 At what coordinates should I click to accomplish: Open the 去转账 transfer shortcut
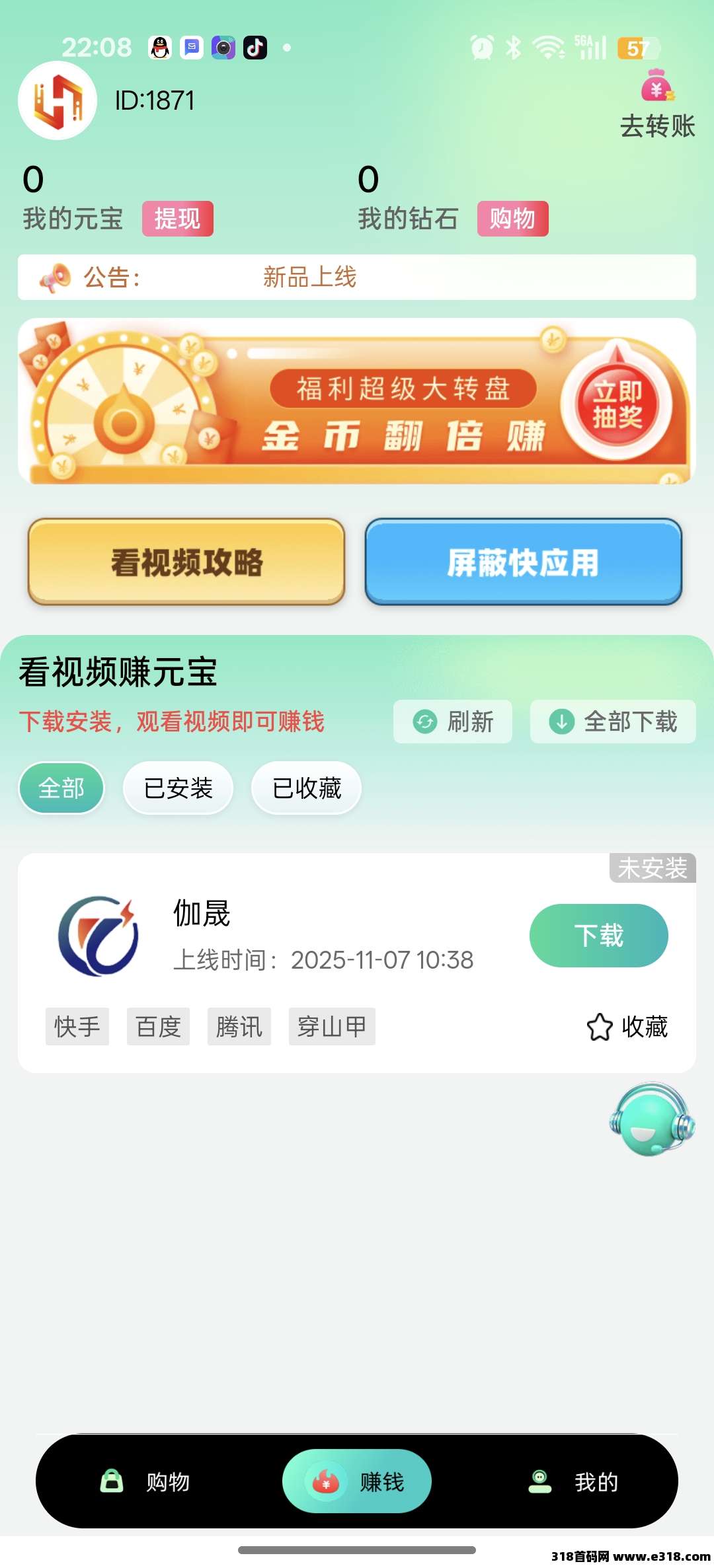tap(657, 106)
